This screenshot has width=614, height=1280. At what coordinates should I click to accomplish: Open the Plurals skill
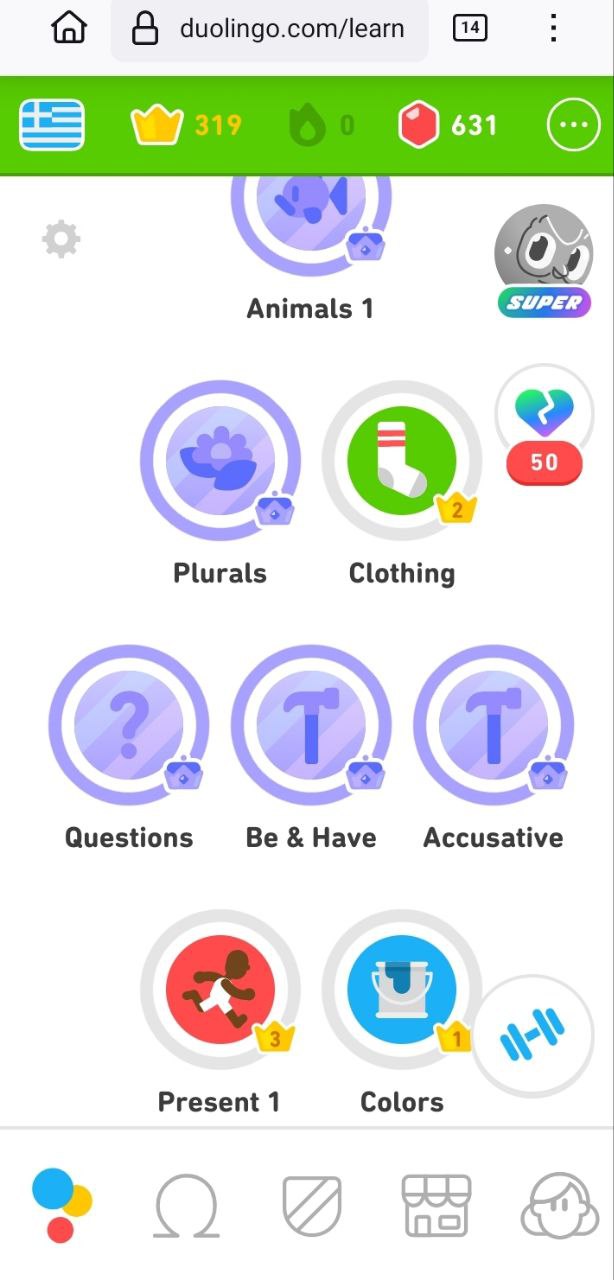(220, 462)
